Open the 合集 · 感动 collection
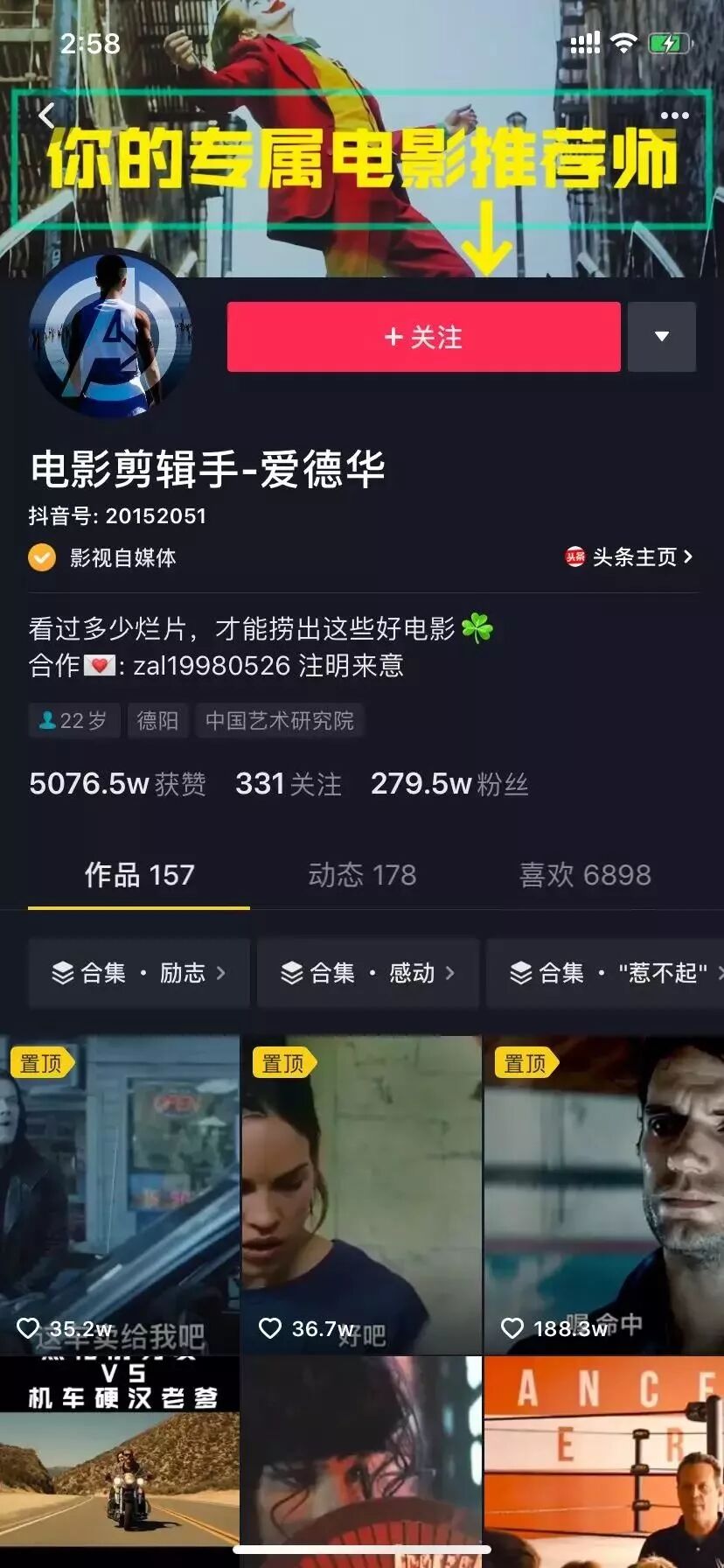Screen dimensions: 724x1568 [x=367, y=973]
